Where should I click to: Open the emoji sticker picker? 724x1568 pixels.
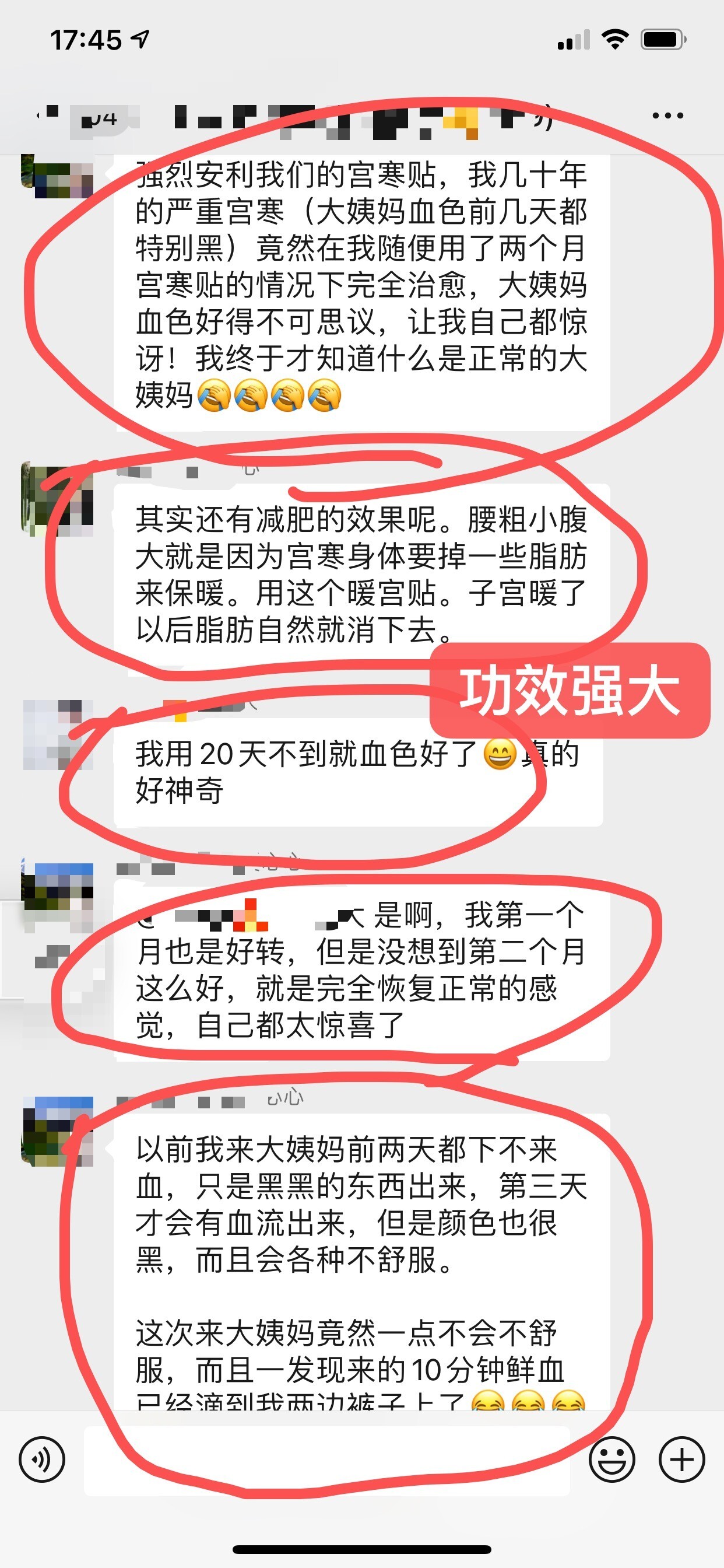pos(612,1459)
